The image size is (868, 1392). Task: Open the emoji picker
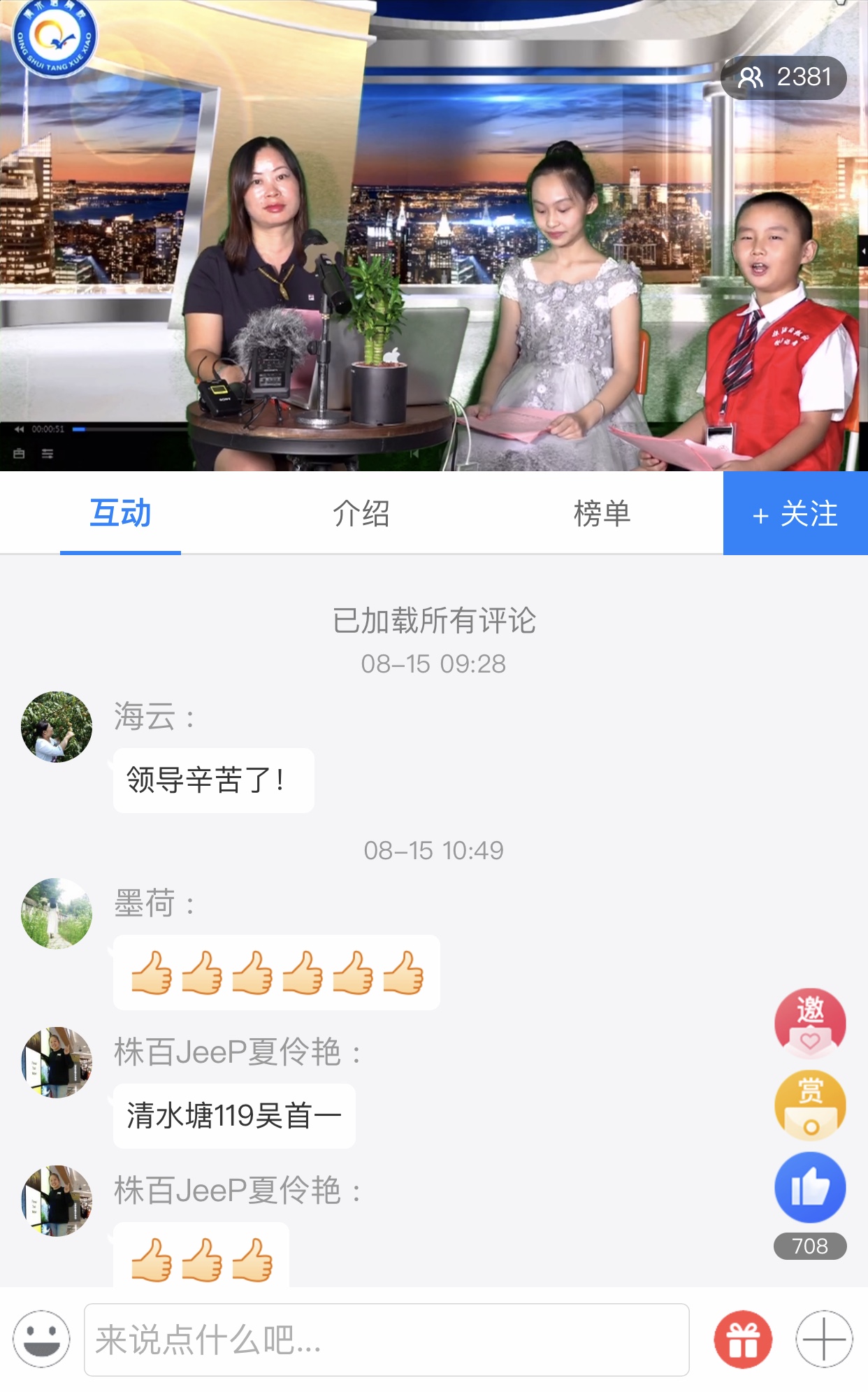pos(42,1339)
